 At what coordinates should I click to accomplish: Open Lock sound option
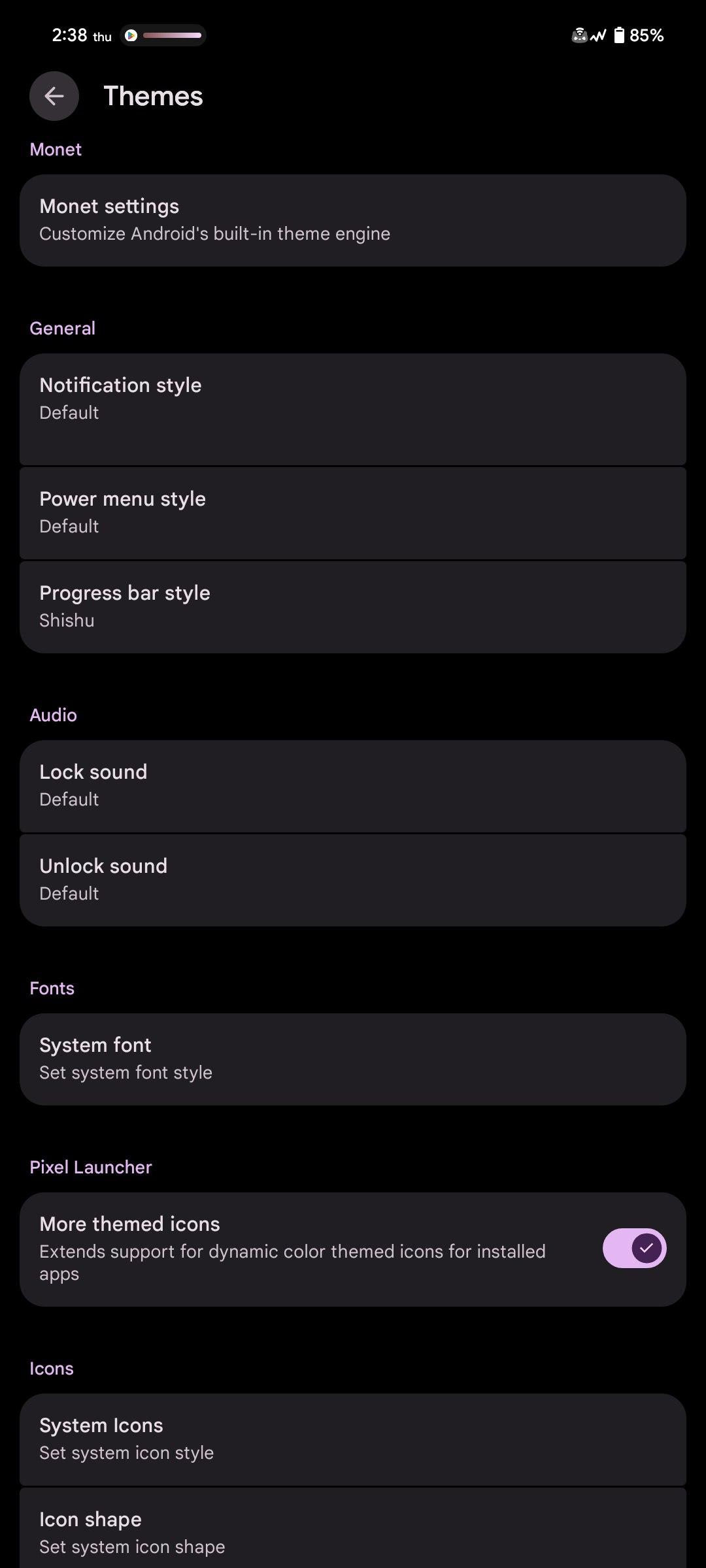pyautogui.click(x=353, y=786)
